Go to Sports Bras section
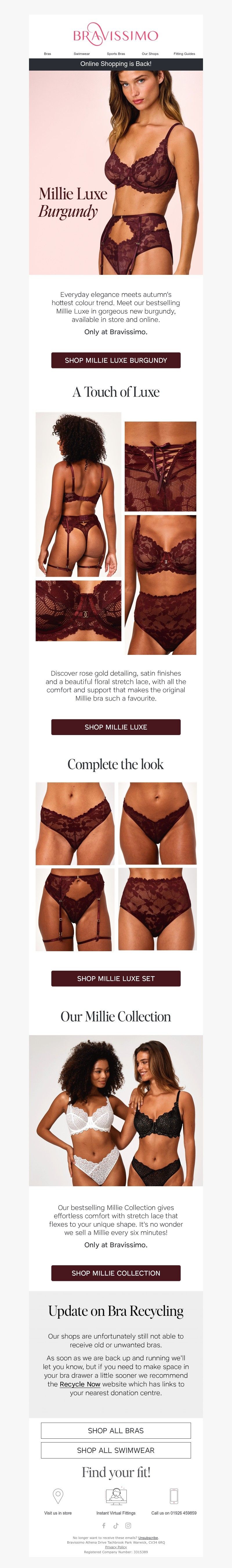Screen dimensions: 232x1568 click(116, 53)
